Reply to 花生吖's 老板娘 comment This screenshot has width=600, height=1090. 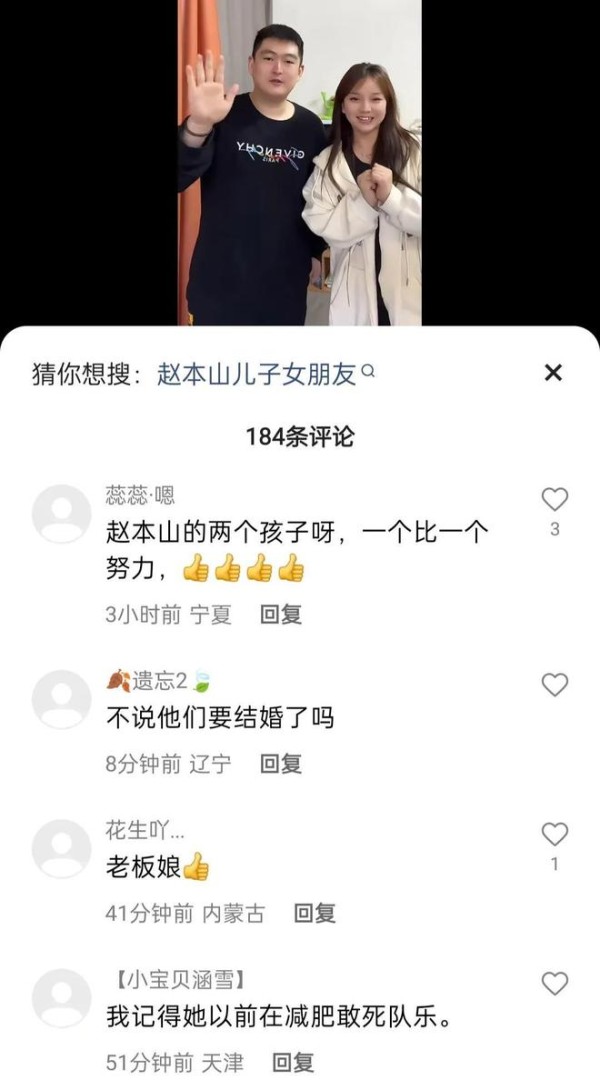(314, 913)
